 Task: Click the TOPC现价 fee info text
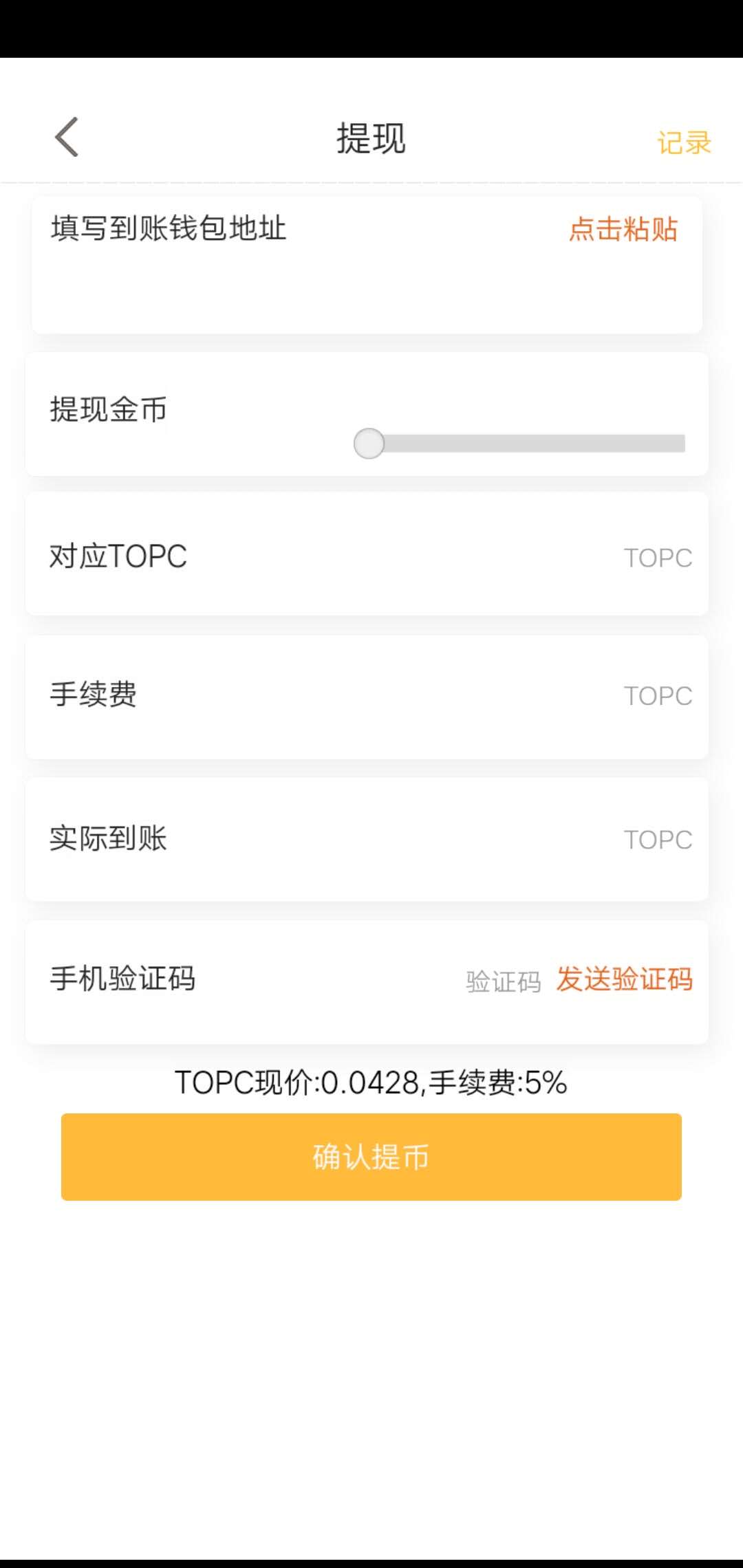coord(370,1082)
